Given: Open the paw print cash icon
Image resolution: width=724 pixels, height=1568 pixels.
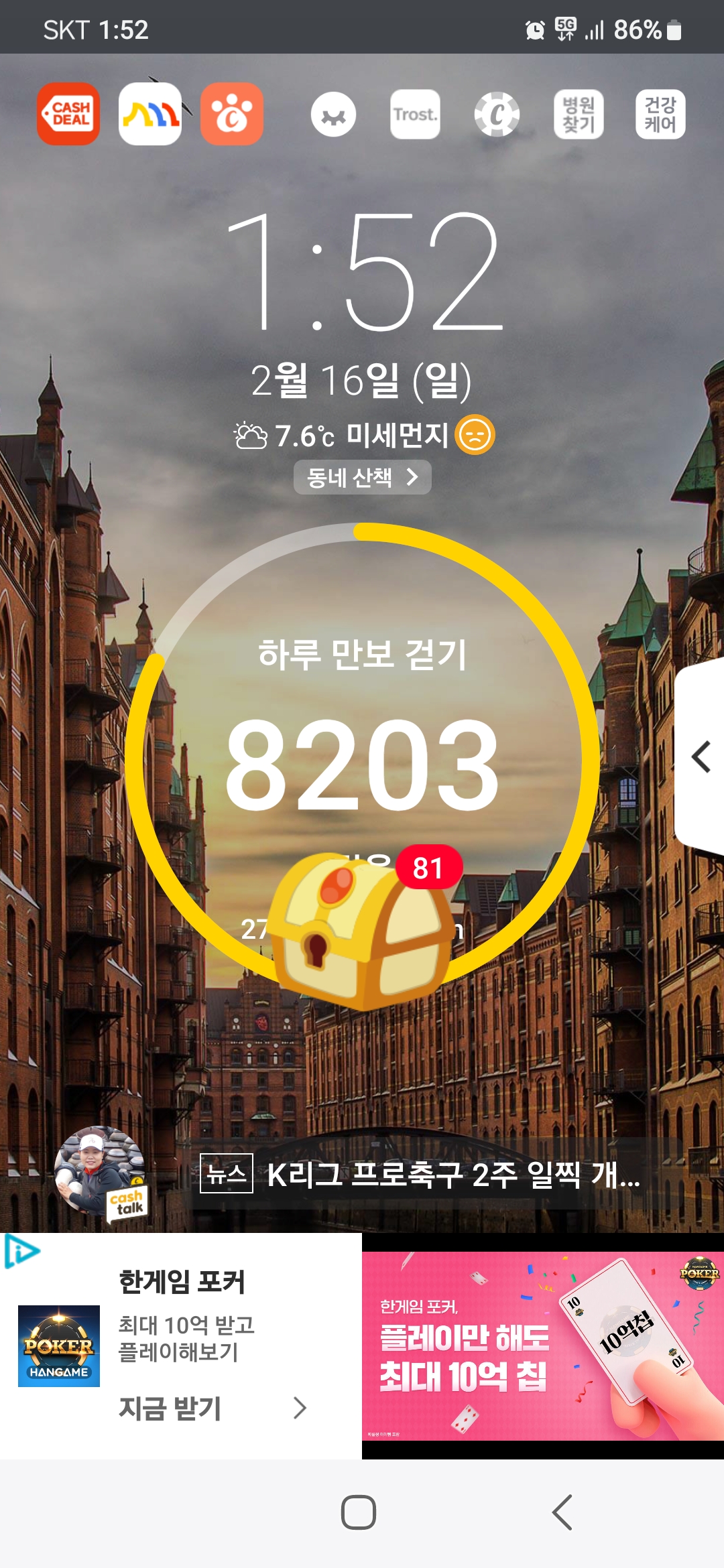Looking at the screenshot, I should (232, 114).
